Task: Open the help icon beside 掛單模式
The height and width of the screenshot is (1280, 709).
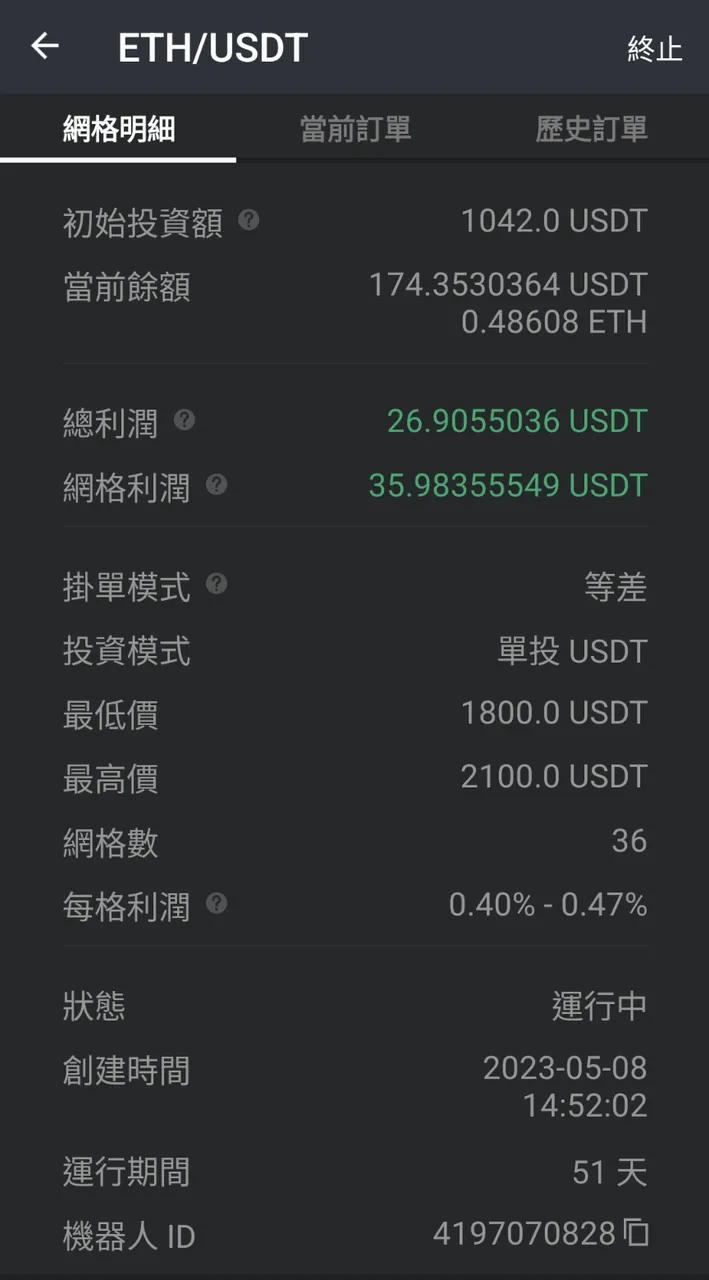Action: click(216, 584)
